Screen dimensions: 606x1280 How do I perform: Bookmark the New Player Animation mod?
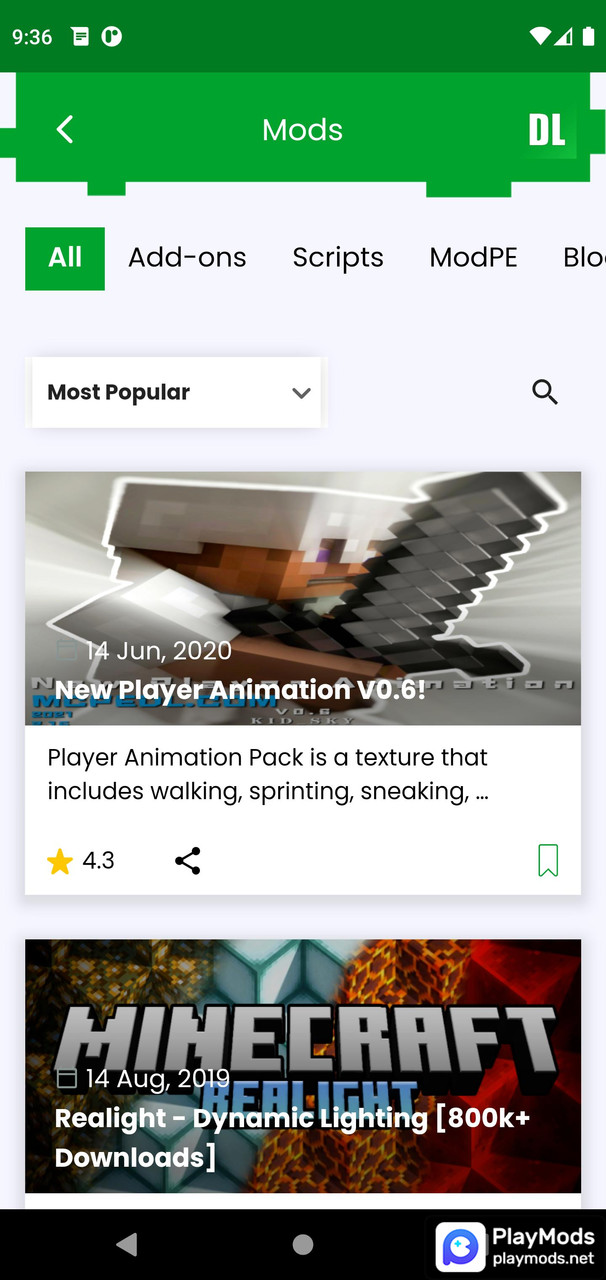548,860
